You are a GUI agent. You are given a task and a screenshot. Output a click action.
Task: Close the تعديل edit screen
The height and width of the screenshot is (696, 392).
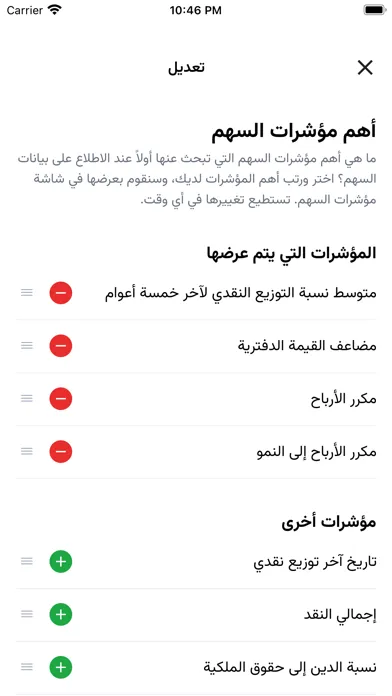tap(365, 67)
